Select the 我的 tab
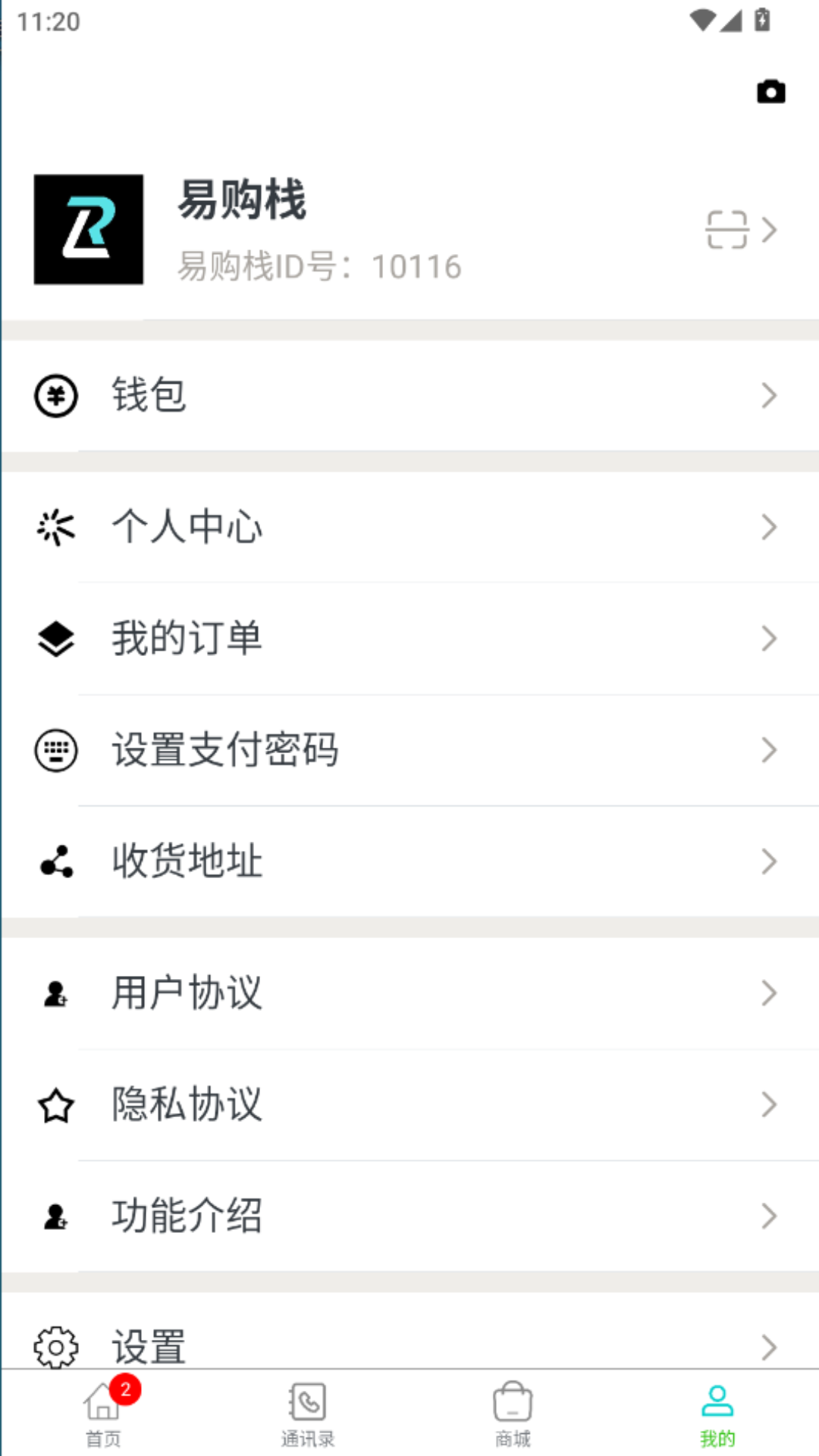 717,1414
